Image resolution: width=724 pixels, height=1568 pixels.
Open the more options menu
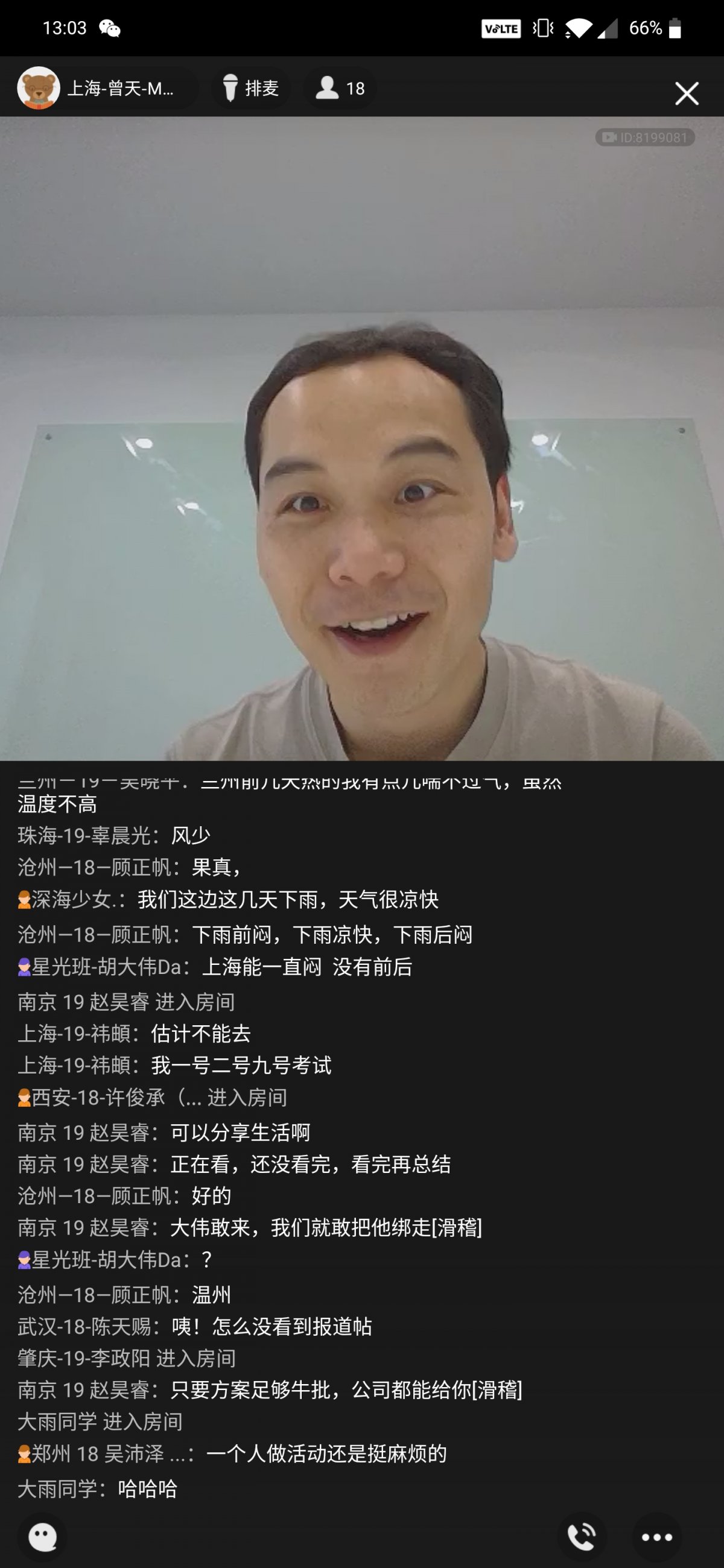click(x=656, y=1537)
